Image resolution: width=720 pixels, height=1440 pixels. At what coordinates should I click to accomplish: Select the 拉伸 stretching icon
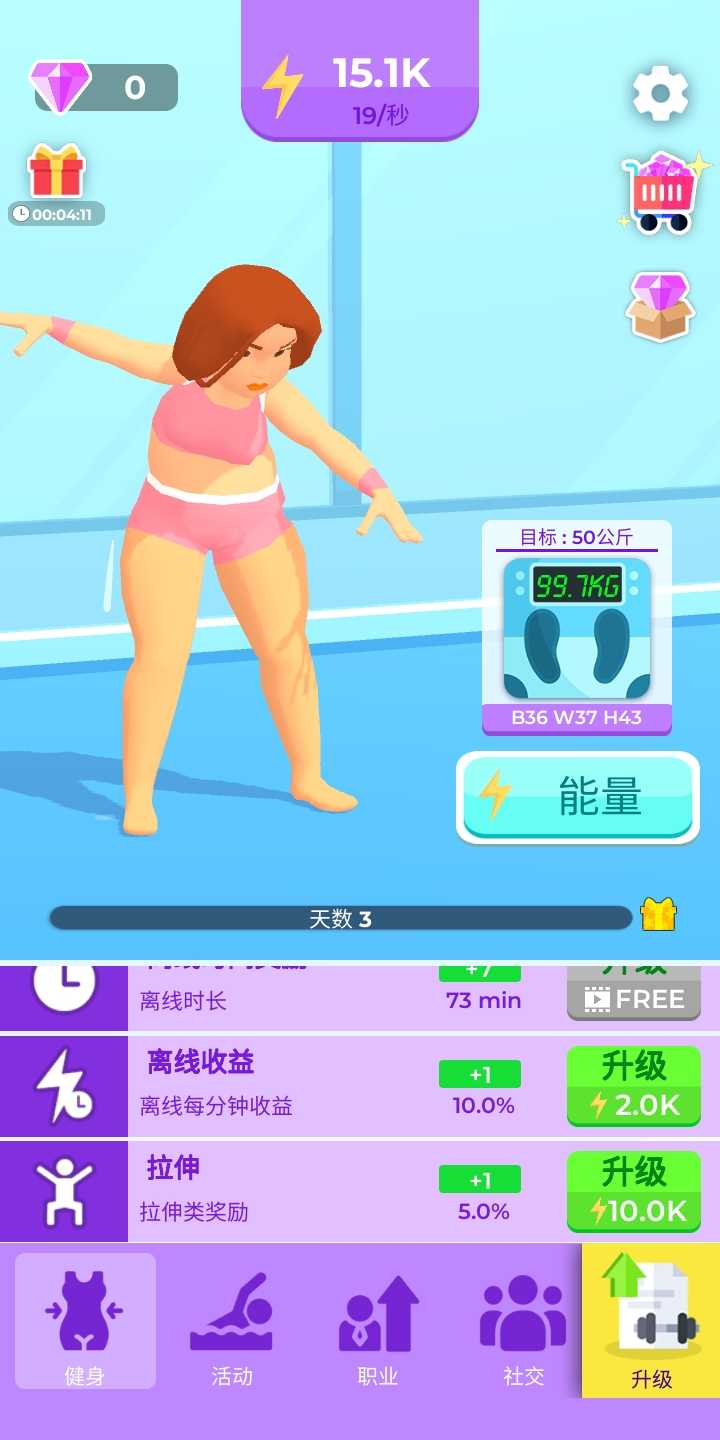click(x=64, y=1191)
